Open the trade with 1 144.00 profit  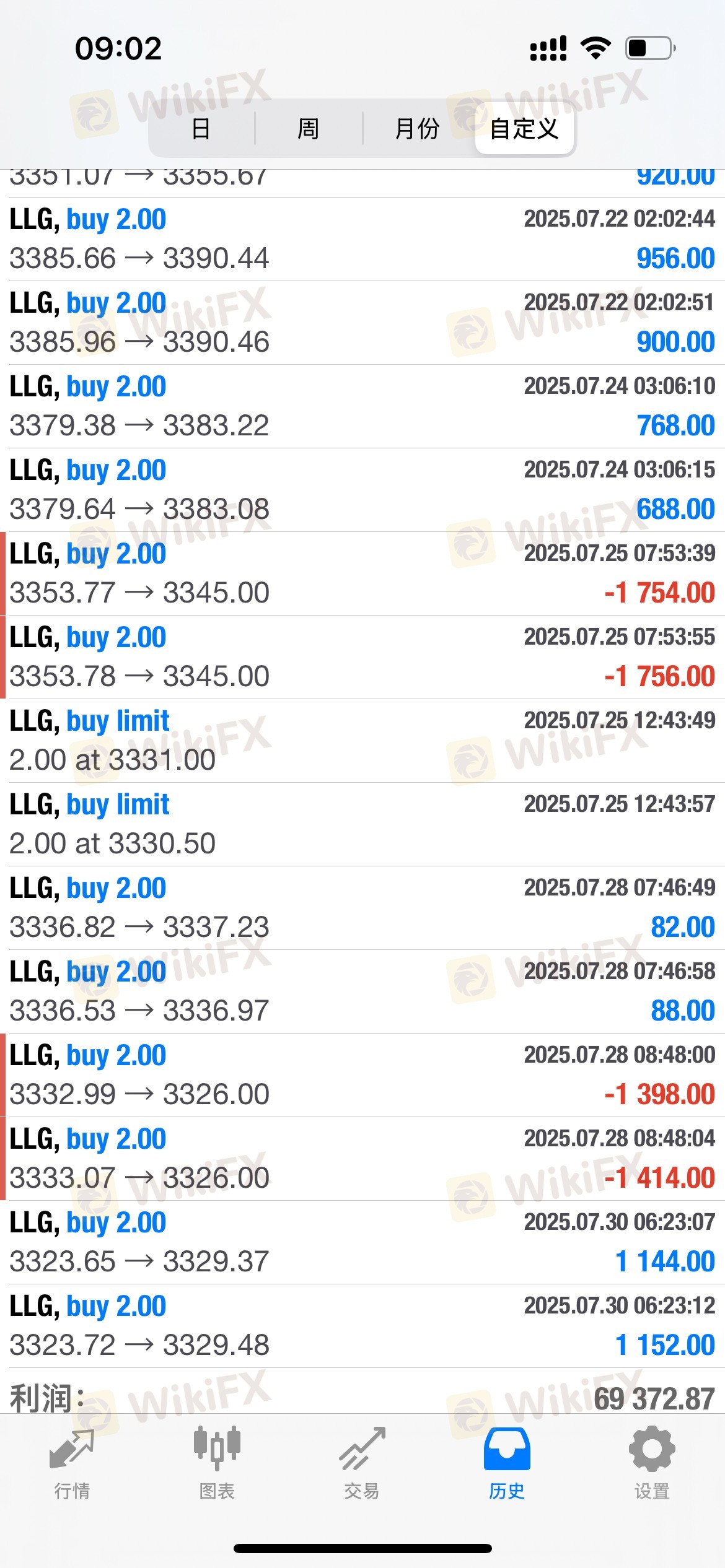[x=362, y=1242]
